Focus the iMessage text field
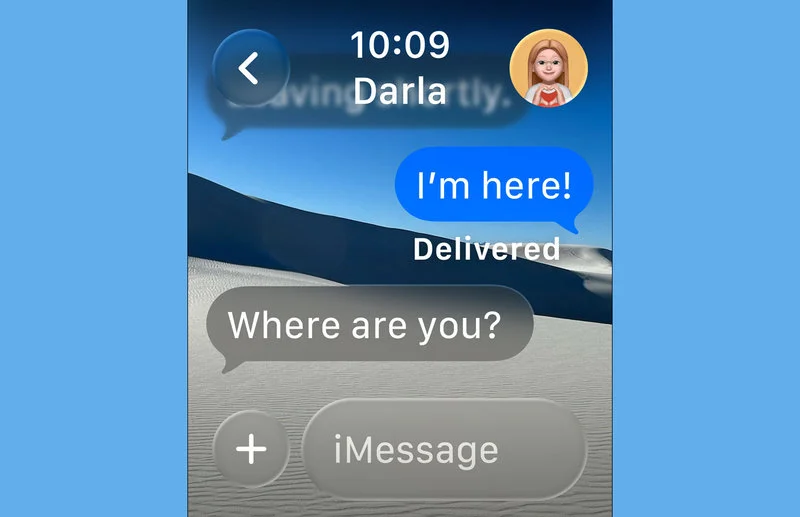 pos(443,449)
